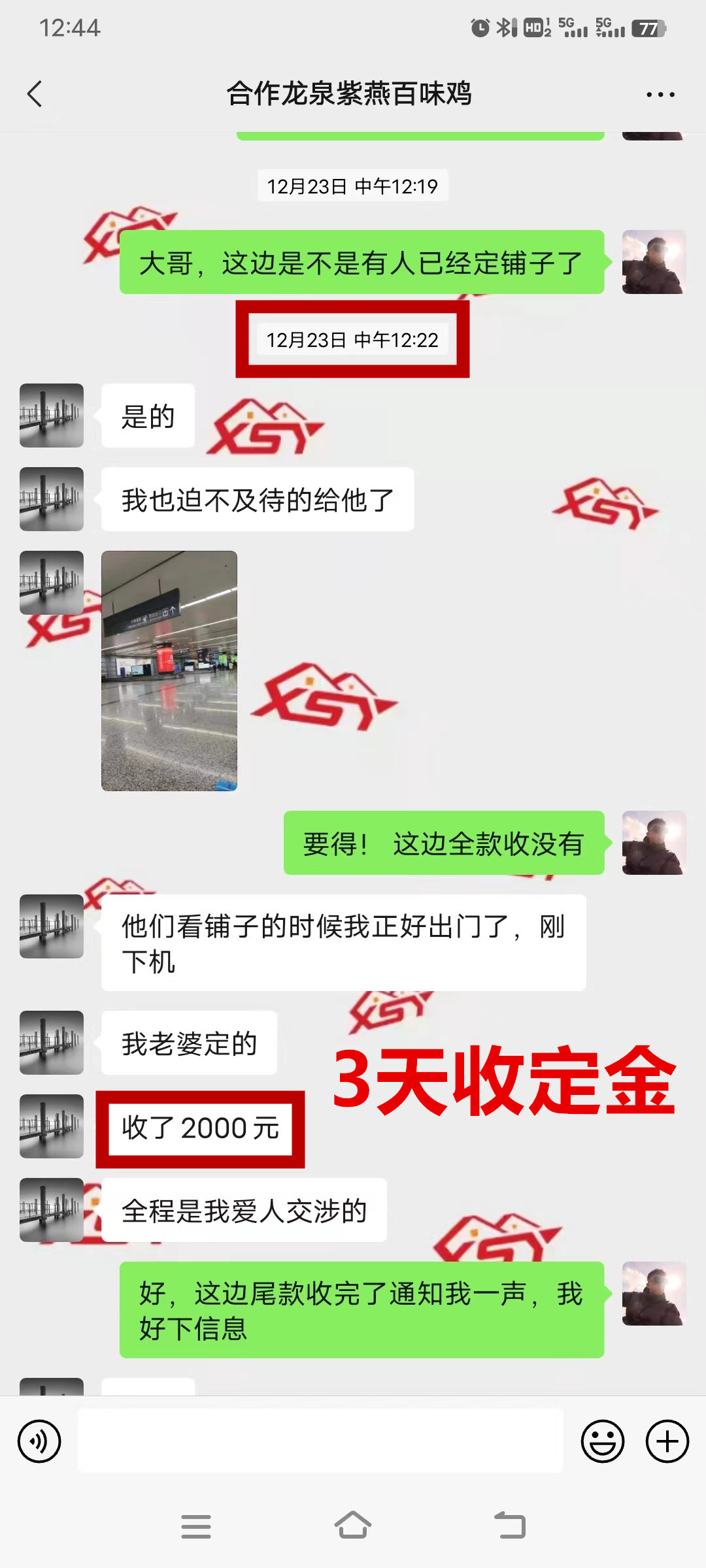View the airport photo message

169,671
